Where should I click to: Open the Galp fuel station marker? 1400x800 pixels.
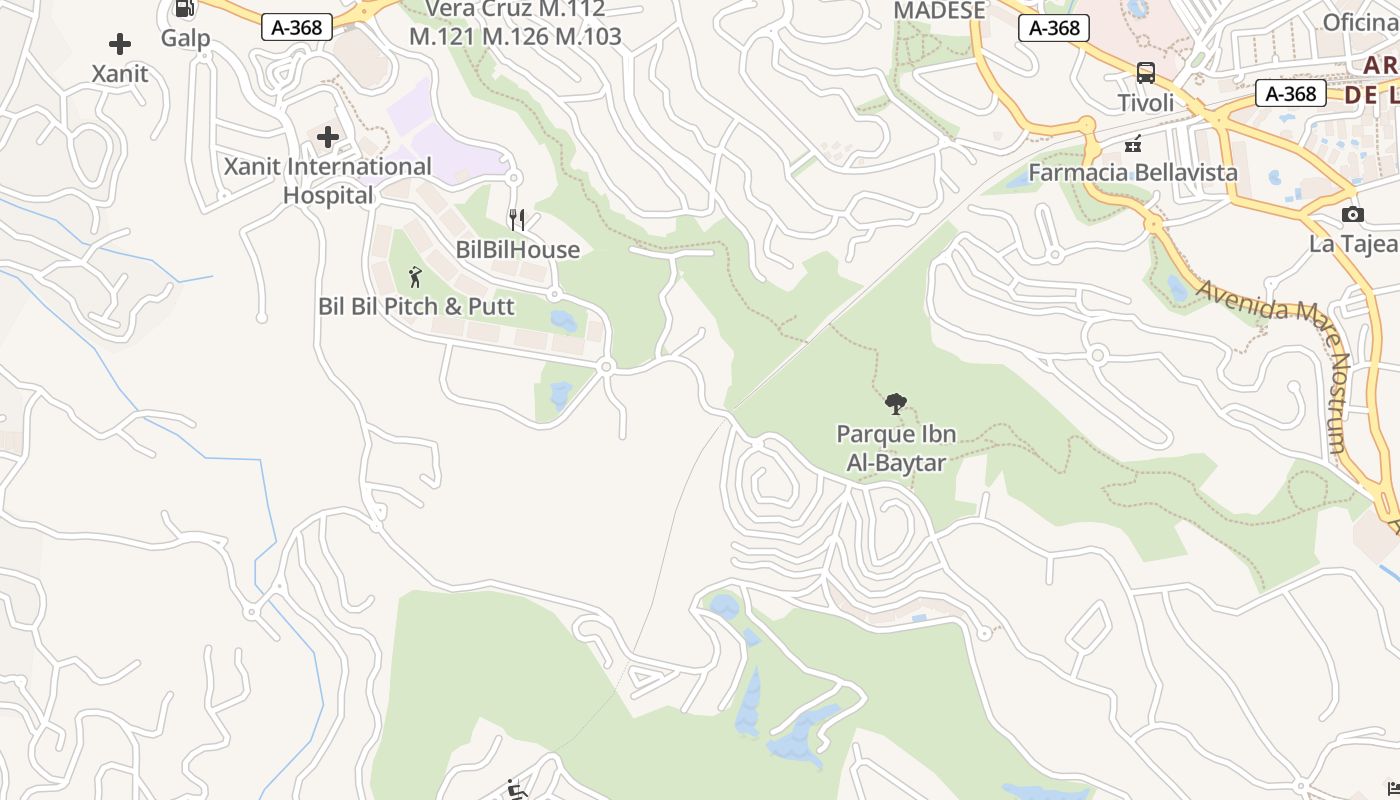pyautogui.click(x=185, y=9)
